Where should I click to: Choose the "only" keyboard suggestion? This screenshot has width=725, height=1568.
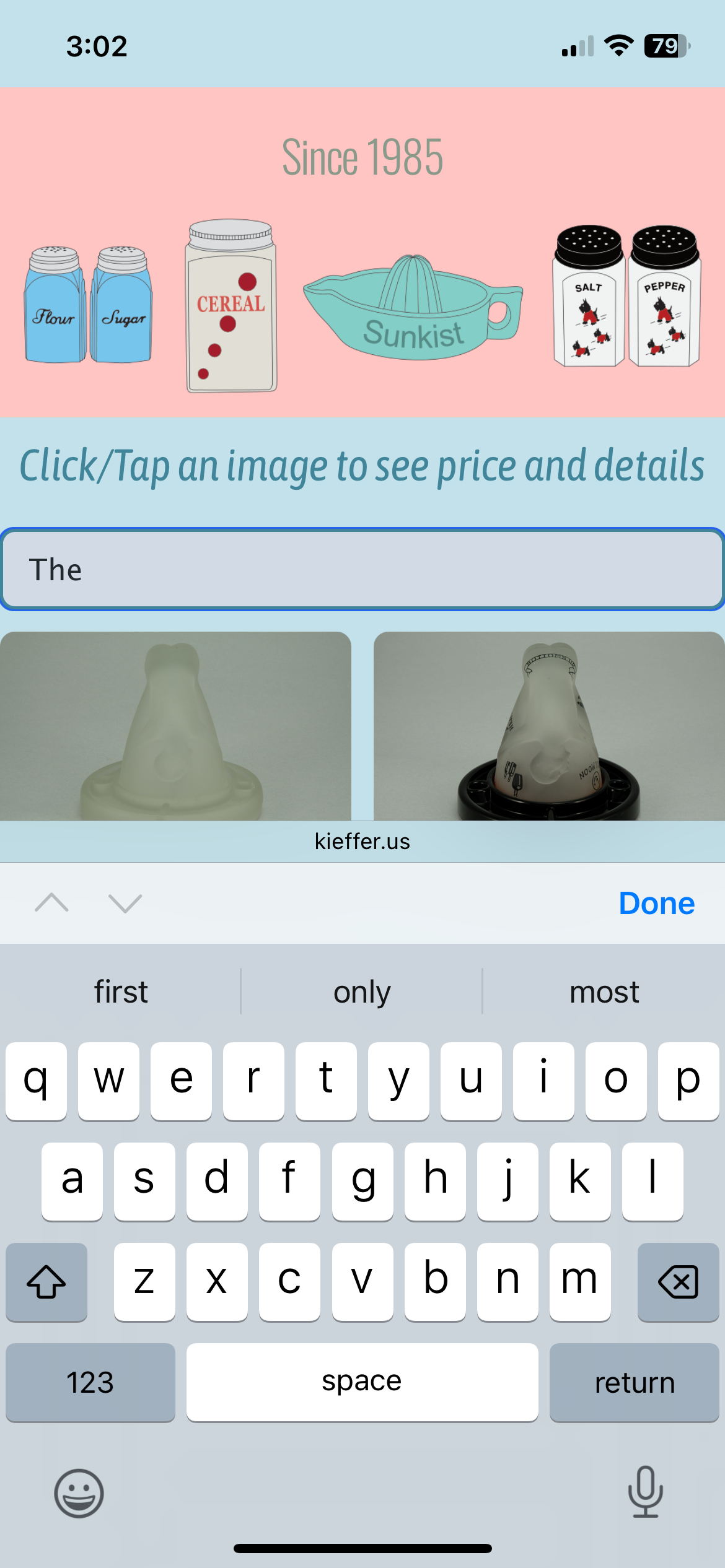(x=362, y=991)
